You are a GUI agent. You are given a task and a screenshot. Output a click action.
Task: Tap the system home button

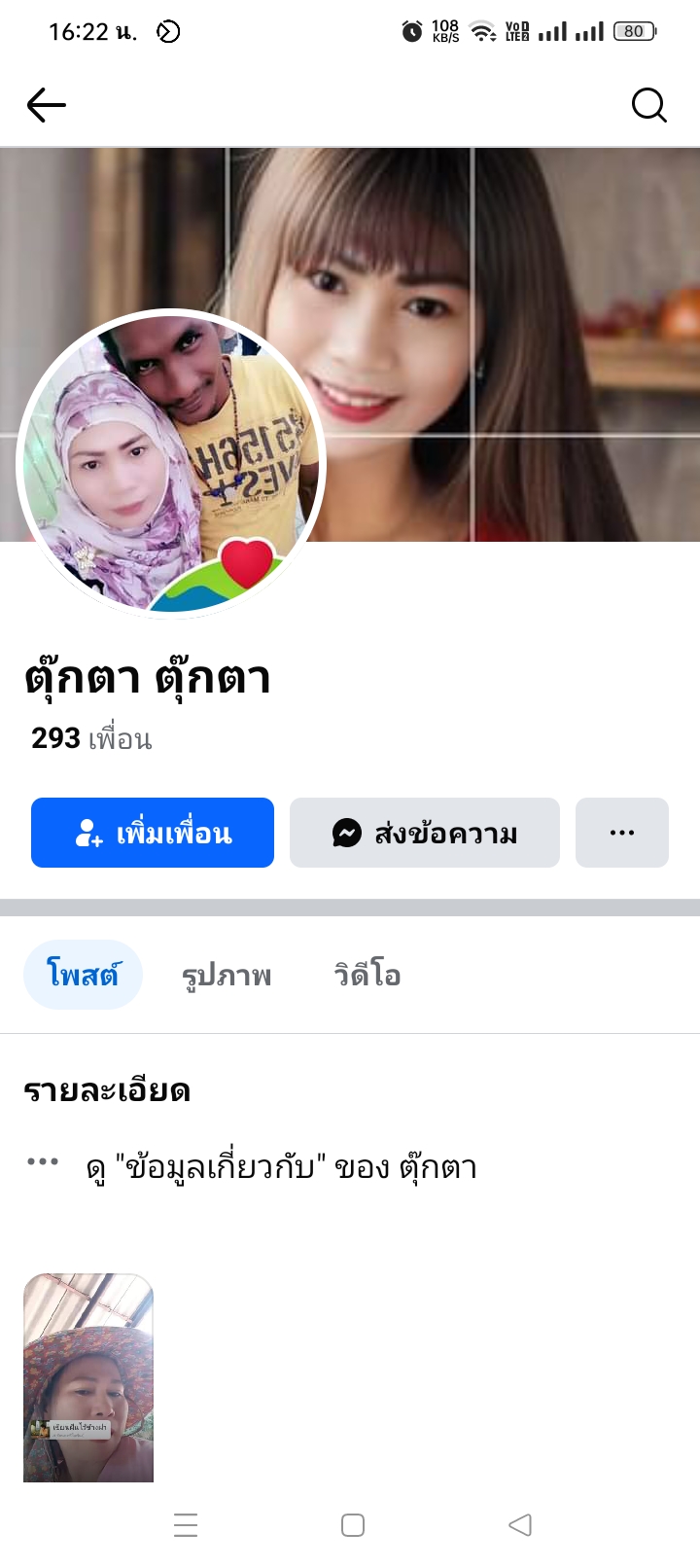point(353,1525)
